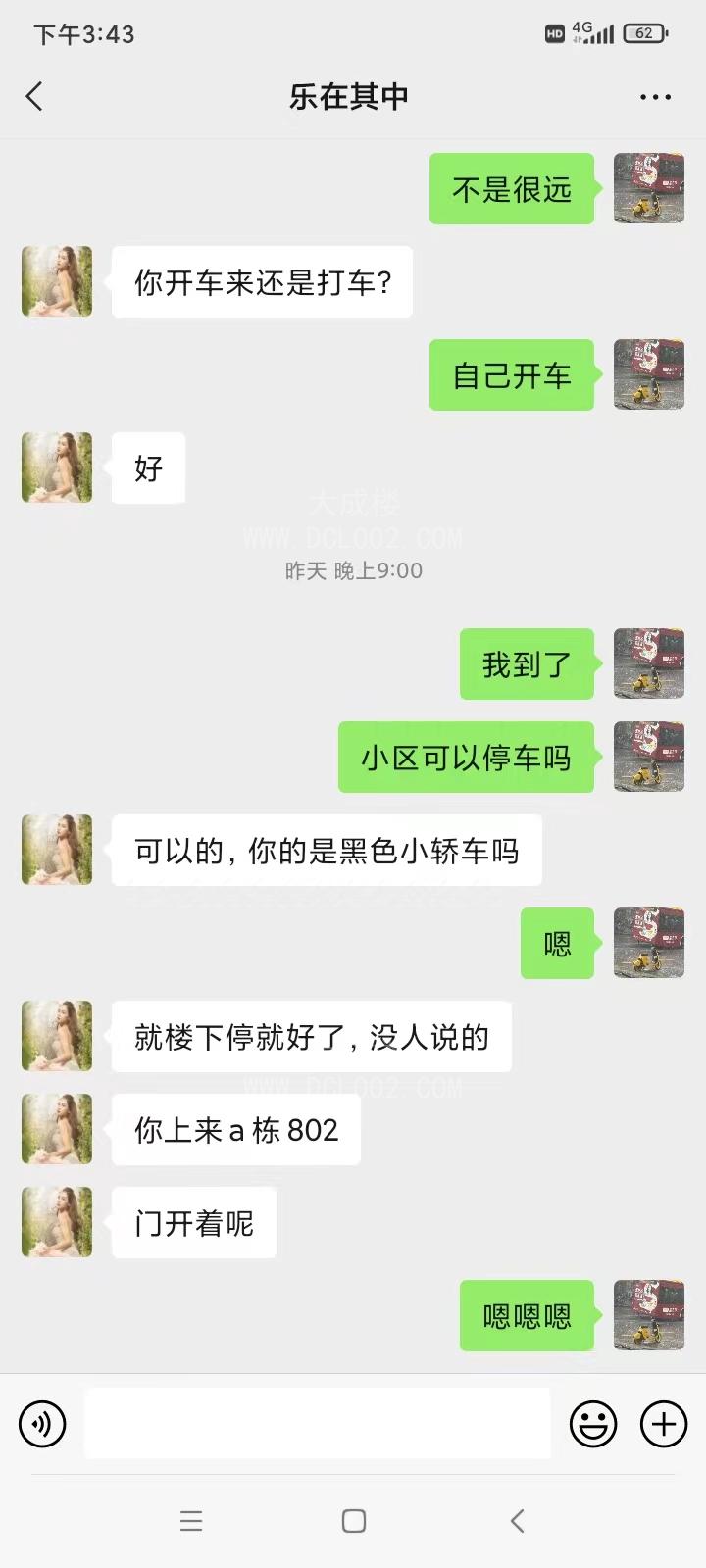Open the emoji picker

point(592,1423)
